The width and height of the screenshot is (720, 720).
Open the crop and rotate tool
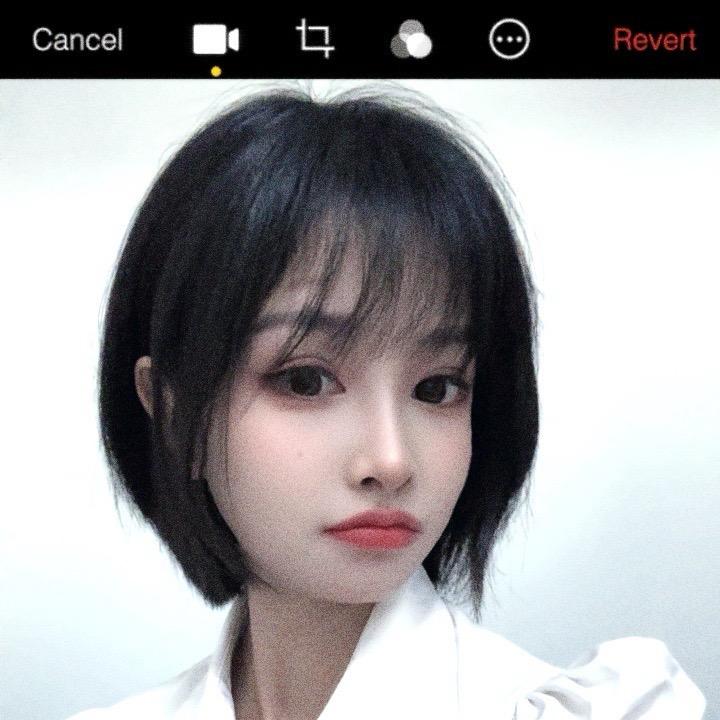314,39
